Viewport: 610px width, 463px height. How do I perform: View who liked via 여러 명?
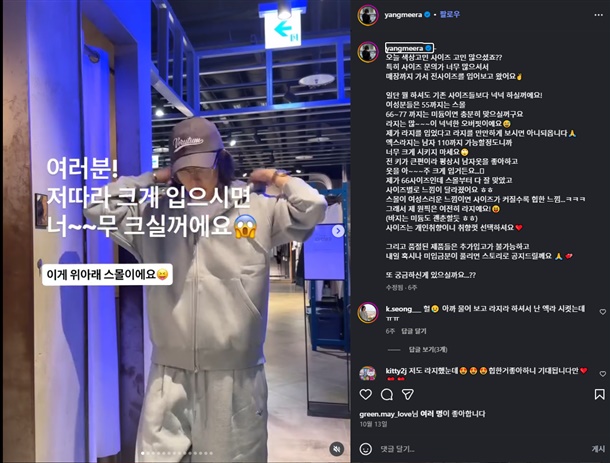coord(429,414)
